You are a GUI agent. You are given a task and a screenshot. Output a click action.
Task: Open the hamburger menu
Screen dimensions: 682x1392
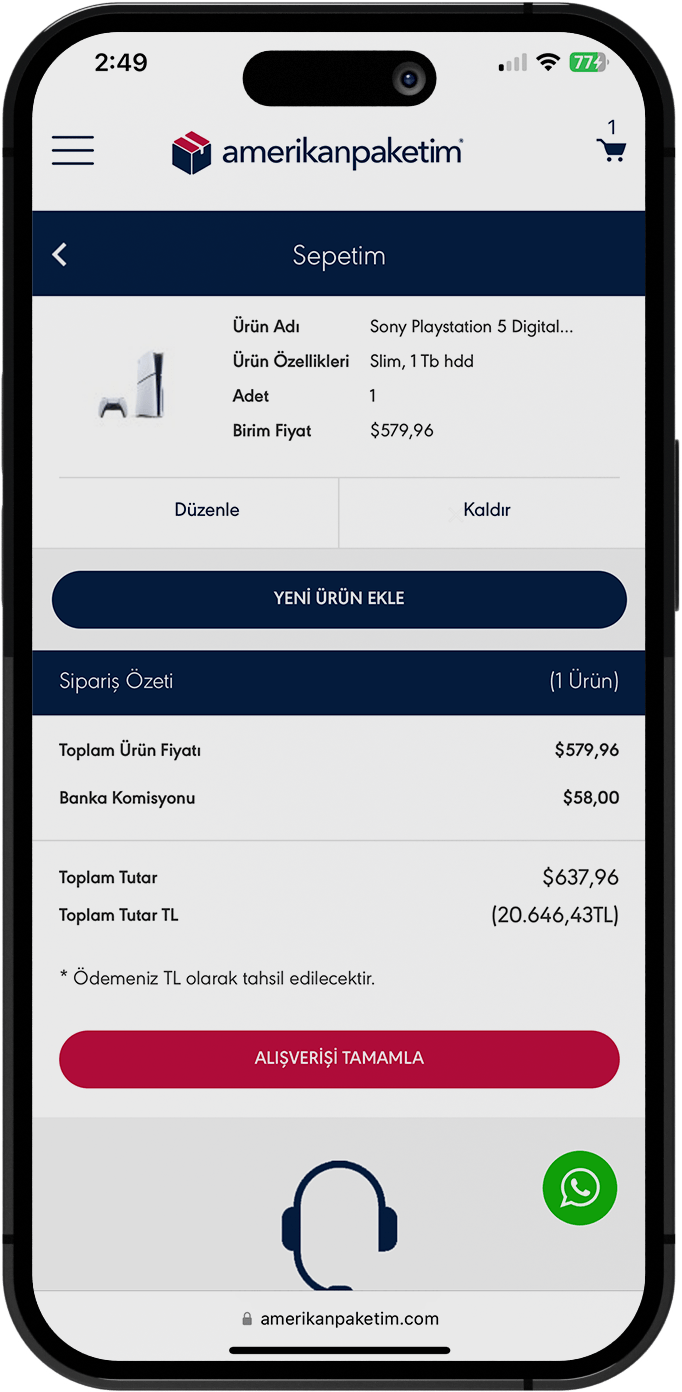[73, 151]
